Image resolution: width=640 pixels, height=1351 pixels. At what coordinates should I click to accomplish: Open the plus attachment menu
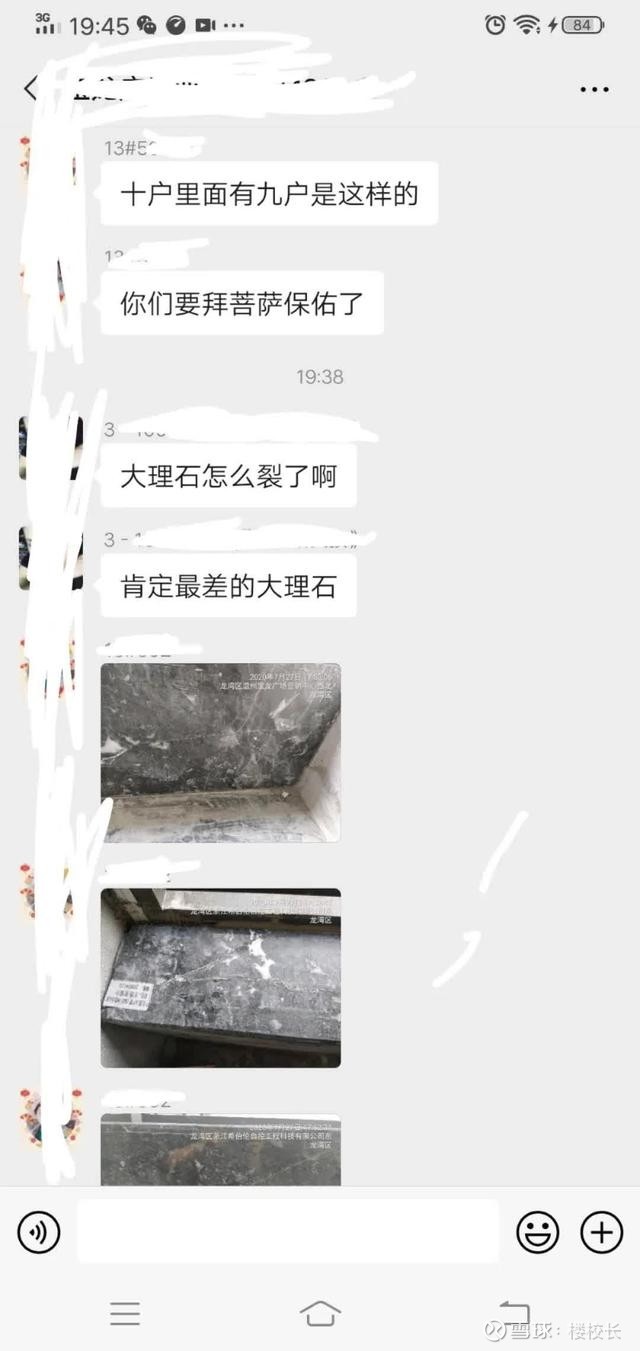pos(601,1232)
